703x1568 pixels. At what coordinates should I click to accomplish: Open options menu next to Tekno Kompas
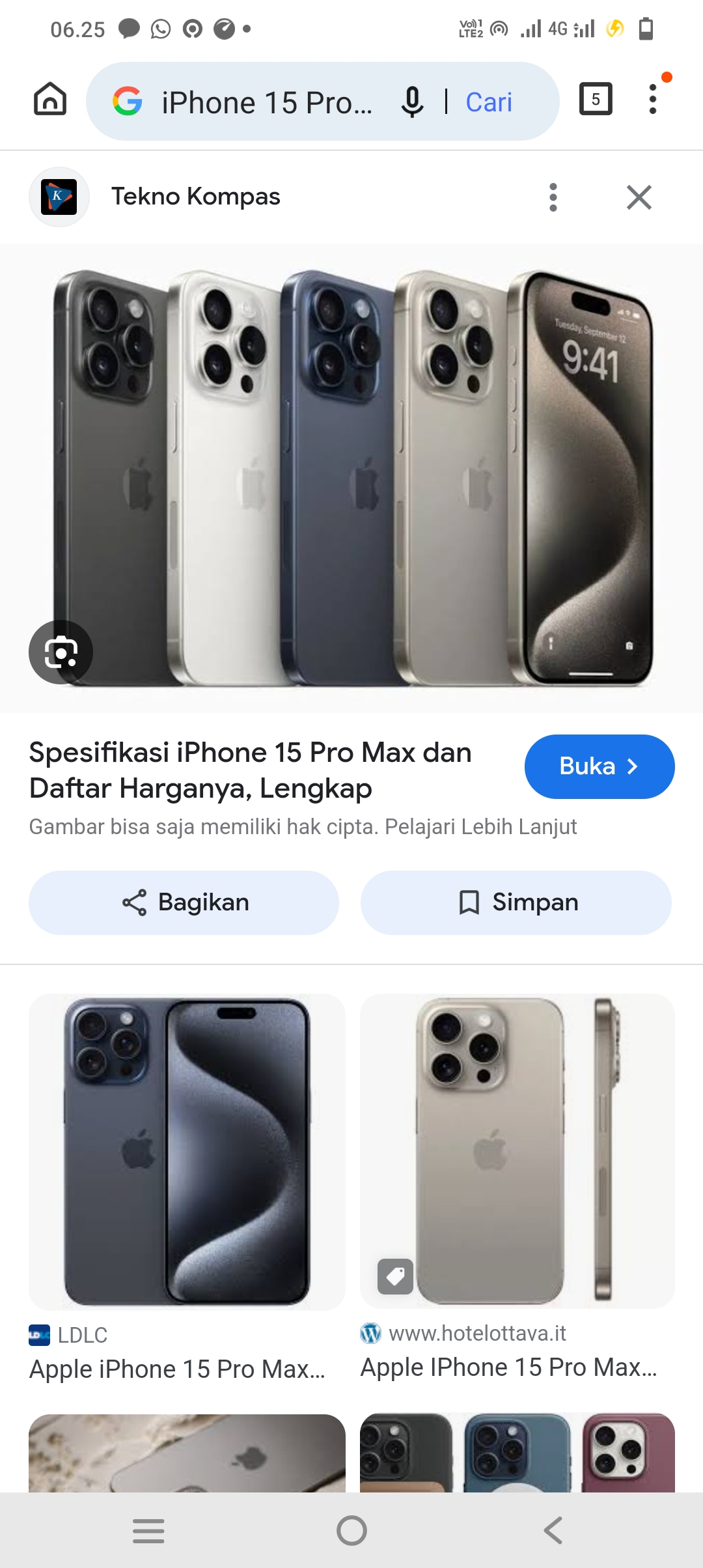pyautogui.click(x=553, y=197)
